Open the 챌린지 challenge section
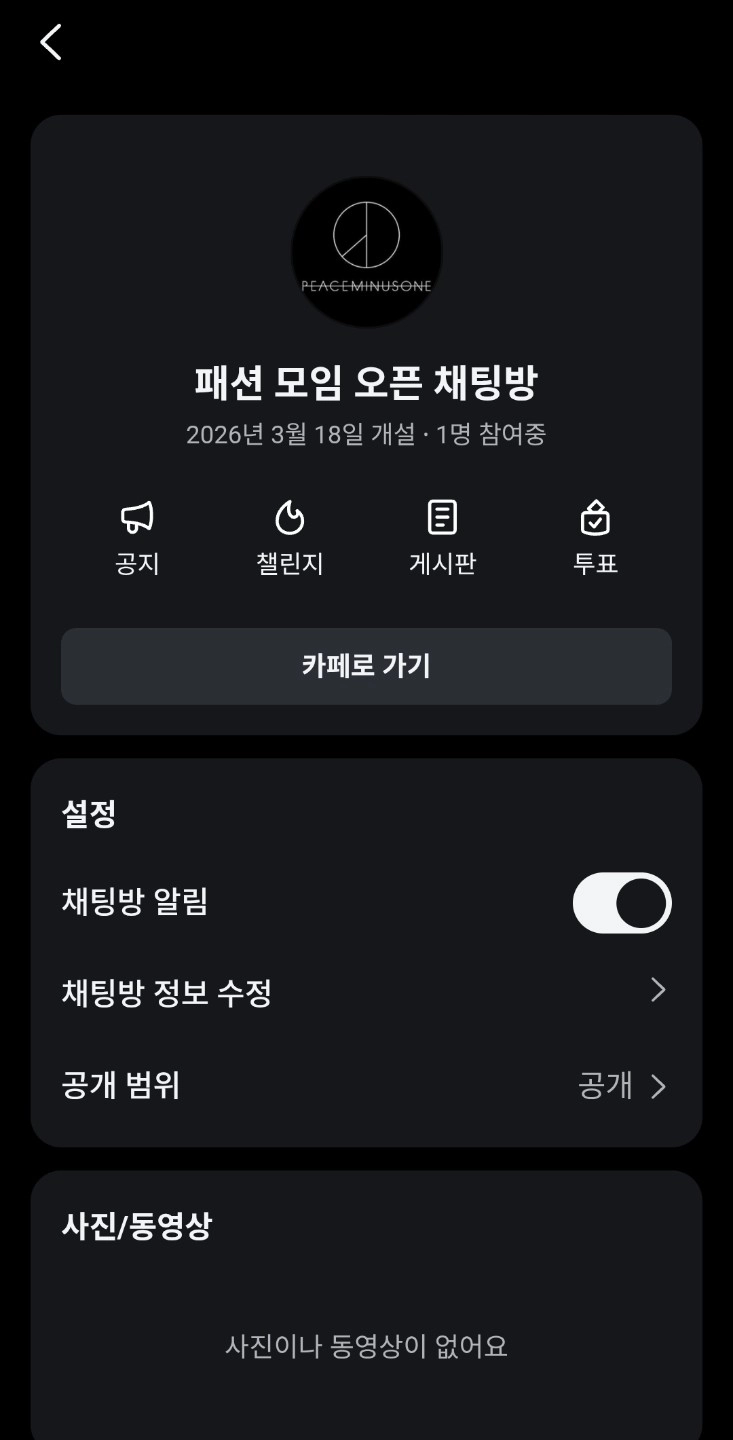 tap(289, 538)
